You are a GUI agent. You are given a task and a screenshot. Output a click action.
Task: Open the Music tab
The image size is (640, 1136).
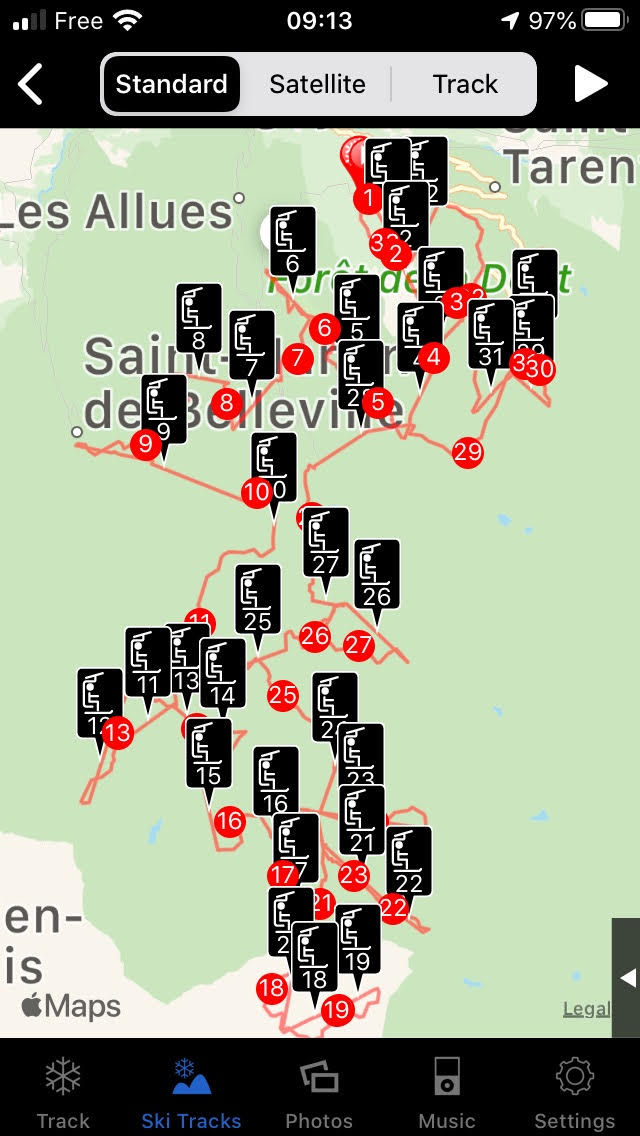click(x=447, y=1092)
